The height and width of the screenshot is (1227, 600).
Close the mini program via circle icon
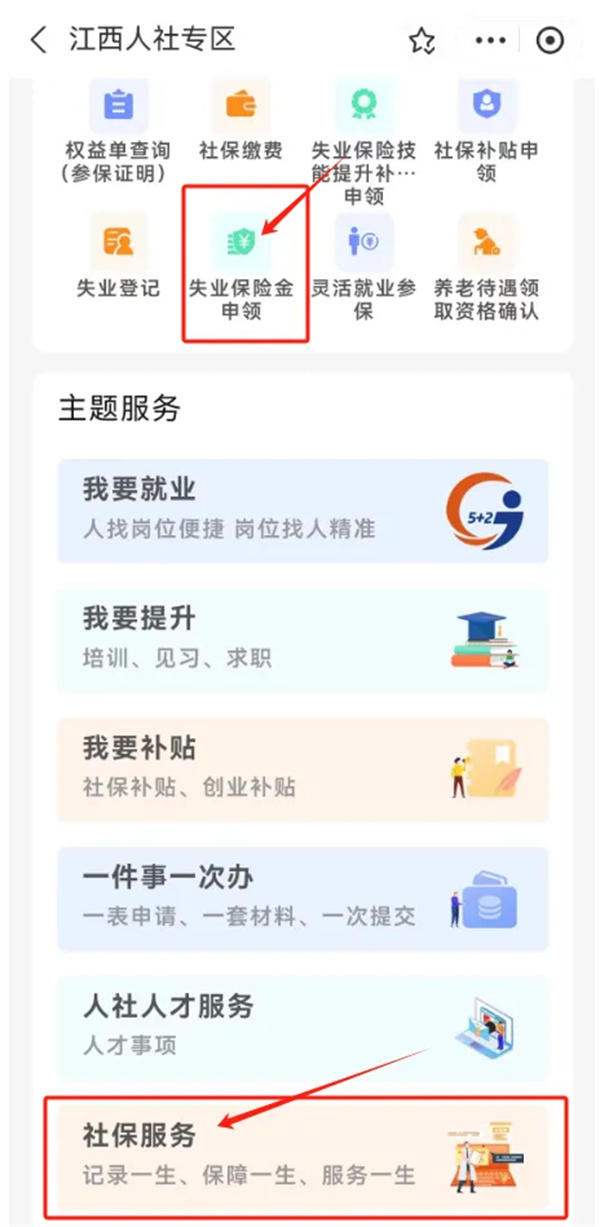coord(551,40)
